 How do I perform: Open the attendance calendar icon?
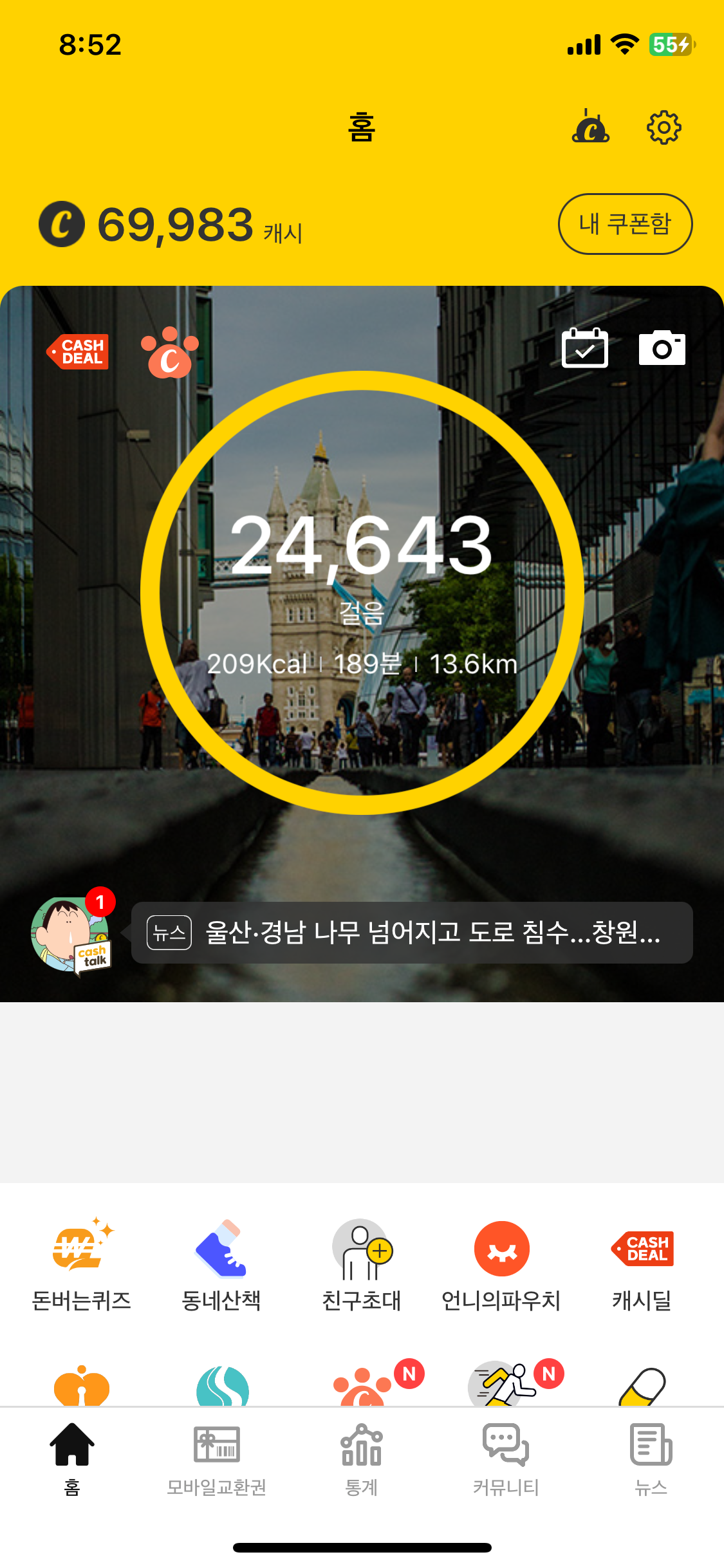[x=584, y=348]
